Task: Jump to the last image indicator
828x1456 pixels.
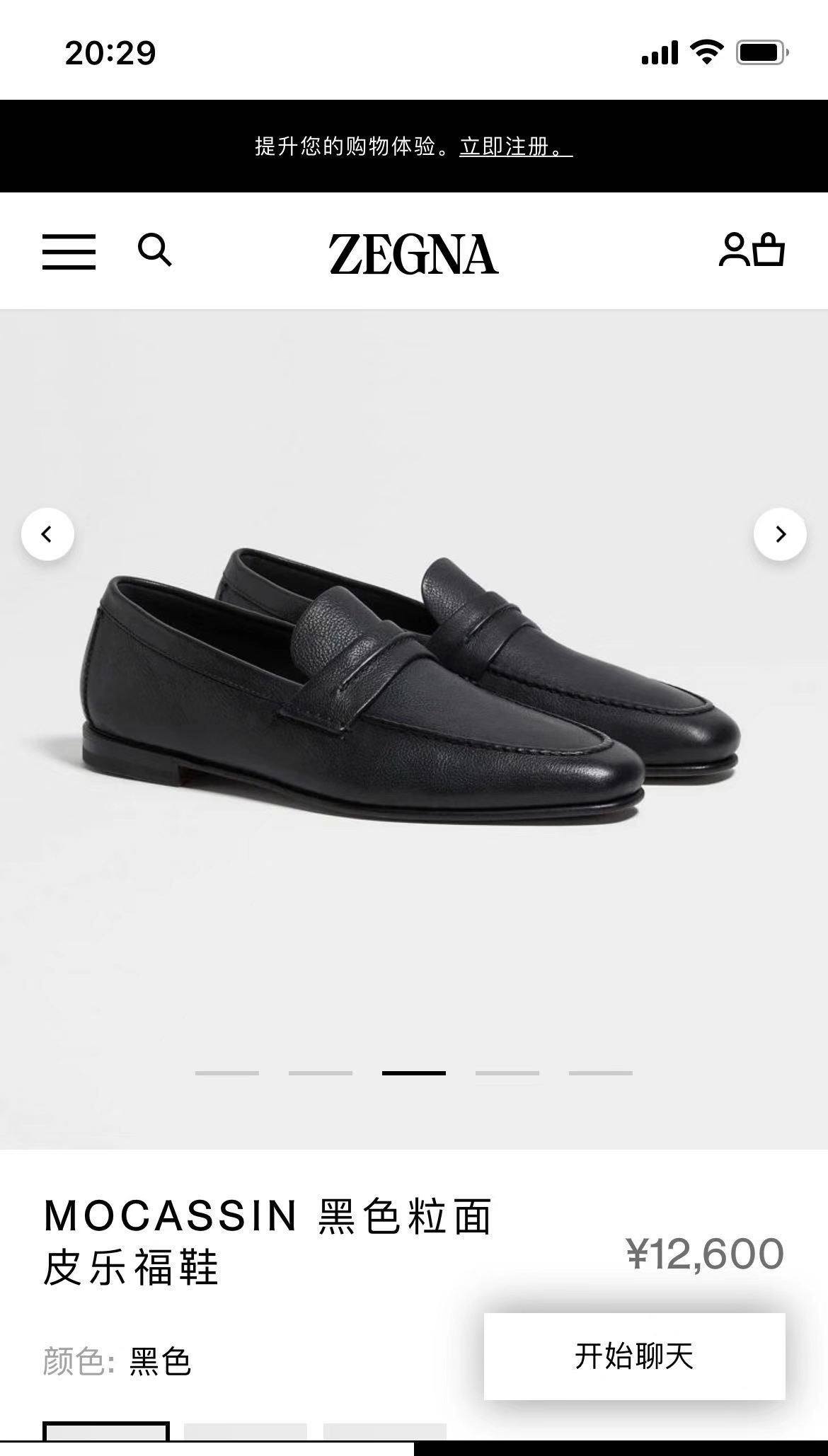Action: pyautogui.click(x=600, y=1073)
